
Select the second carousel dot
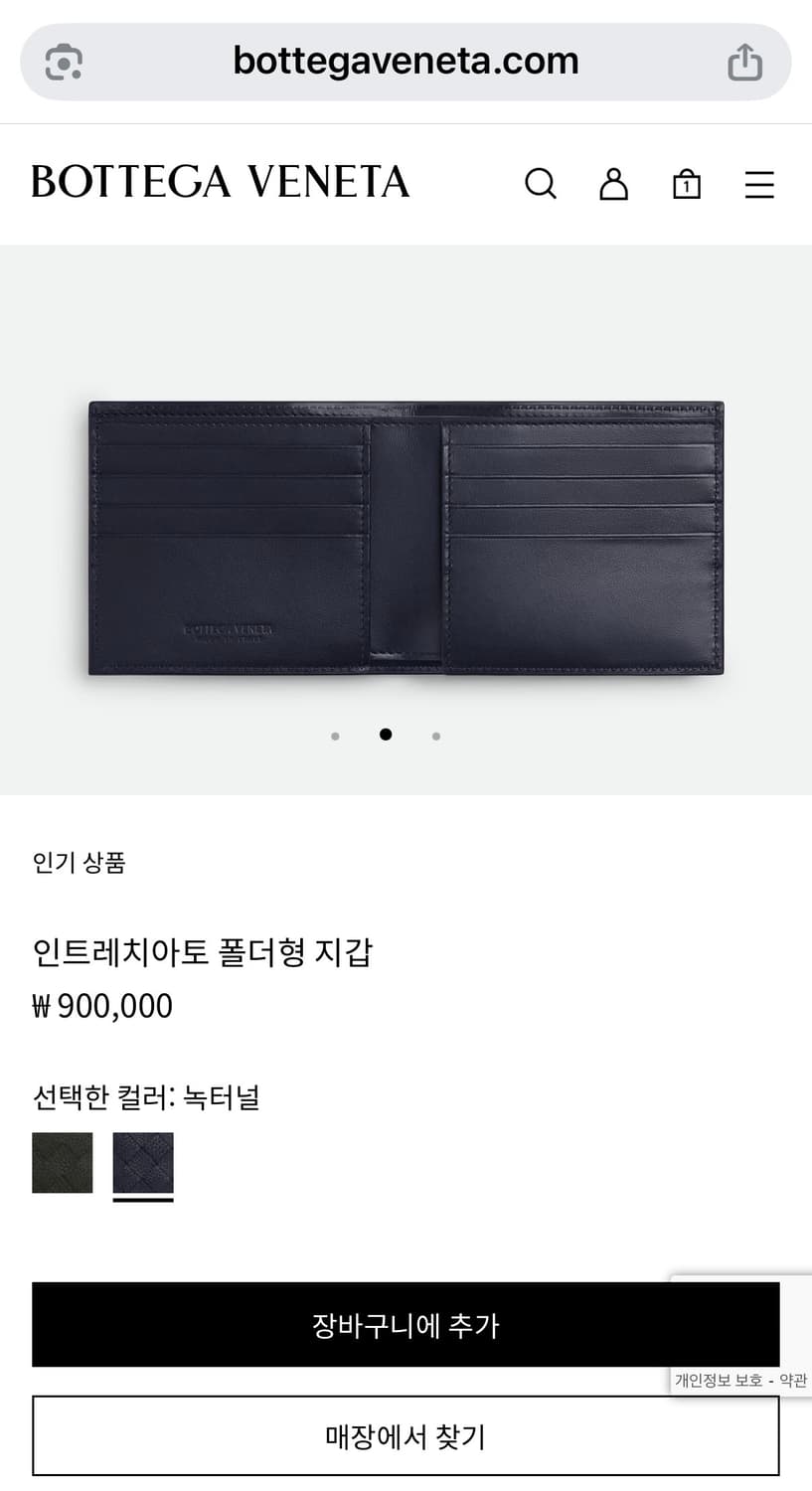386,734
